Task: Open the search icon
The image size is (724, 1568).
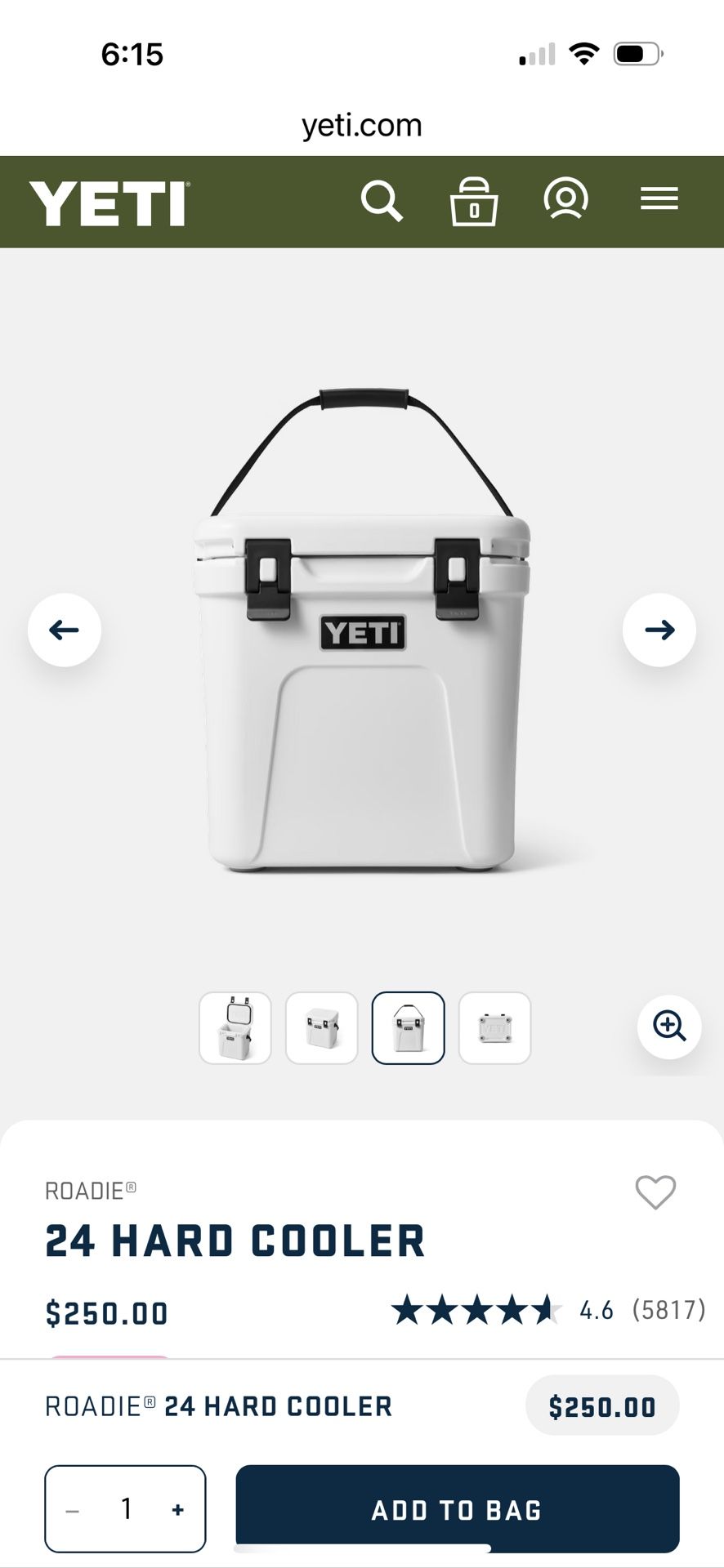Action: pyautogui.click(x=381, y=201)
